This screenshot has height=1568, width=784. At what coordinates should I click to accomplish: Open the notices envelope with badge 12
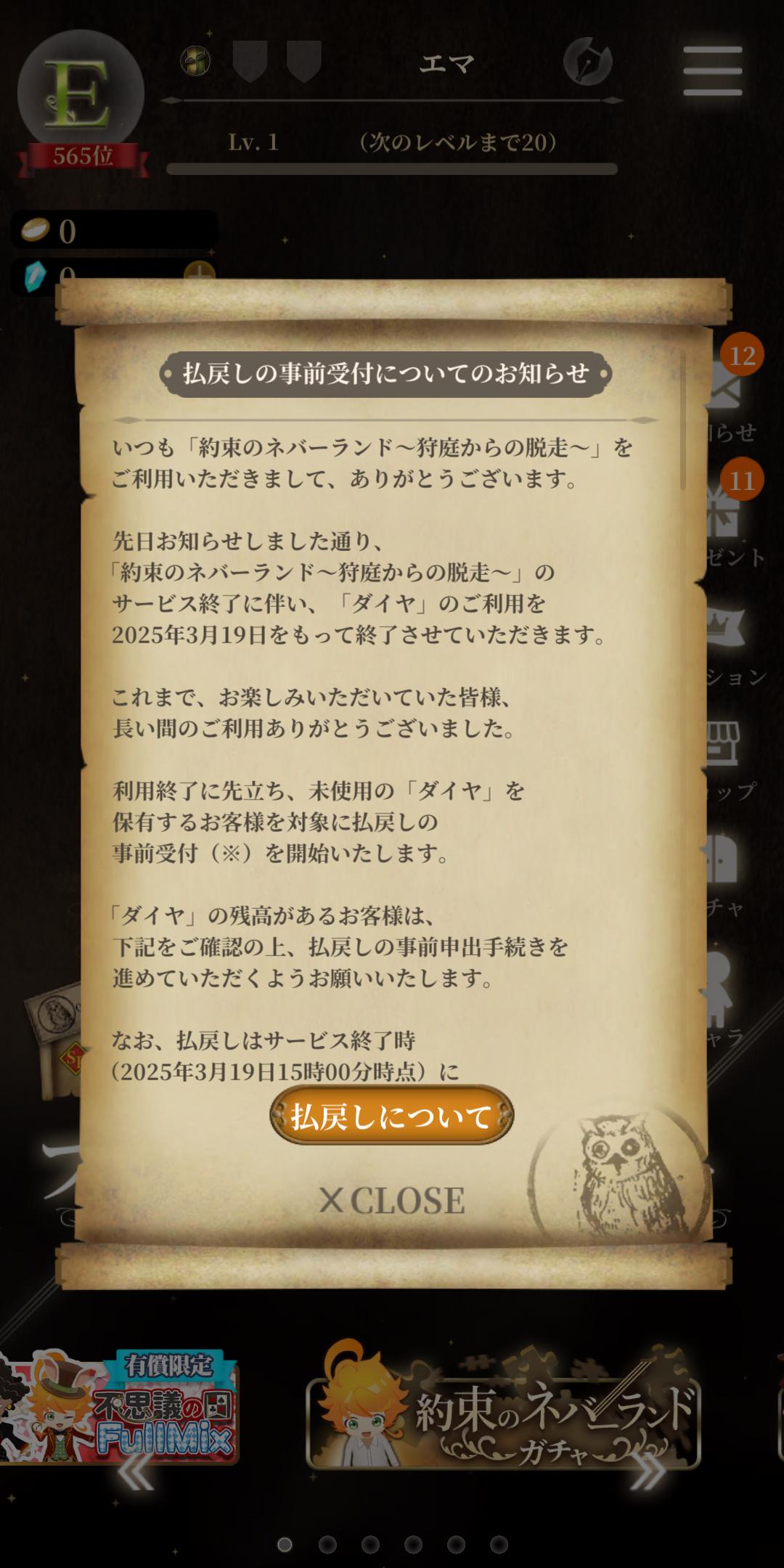click(x=728, y=396)
